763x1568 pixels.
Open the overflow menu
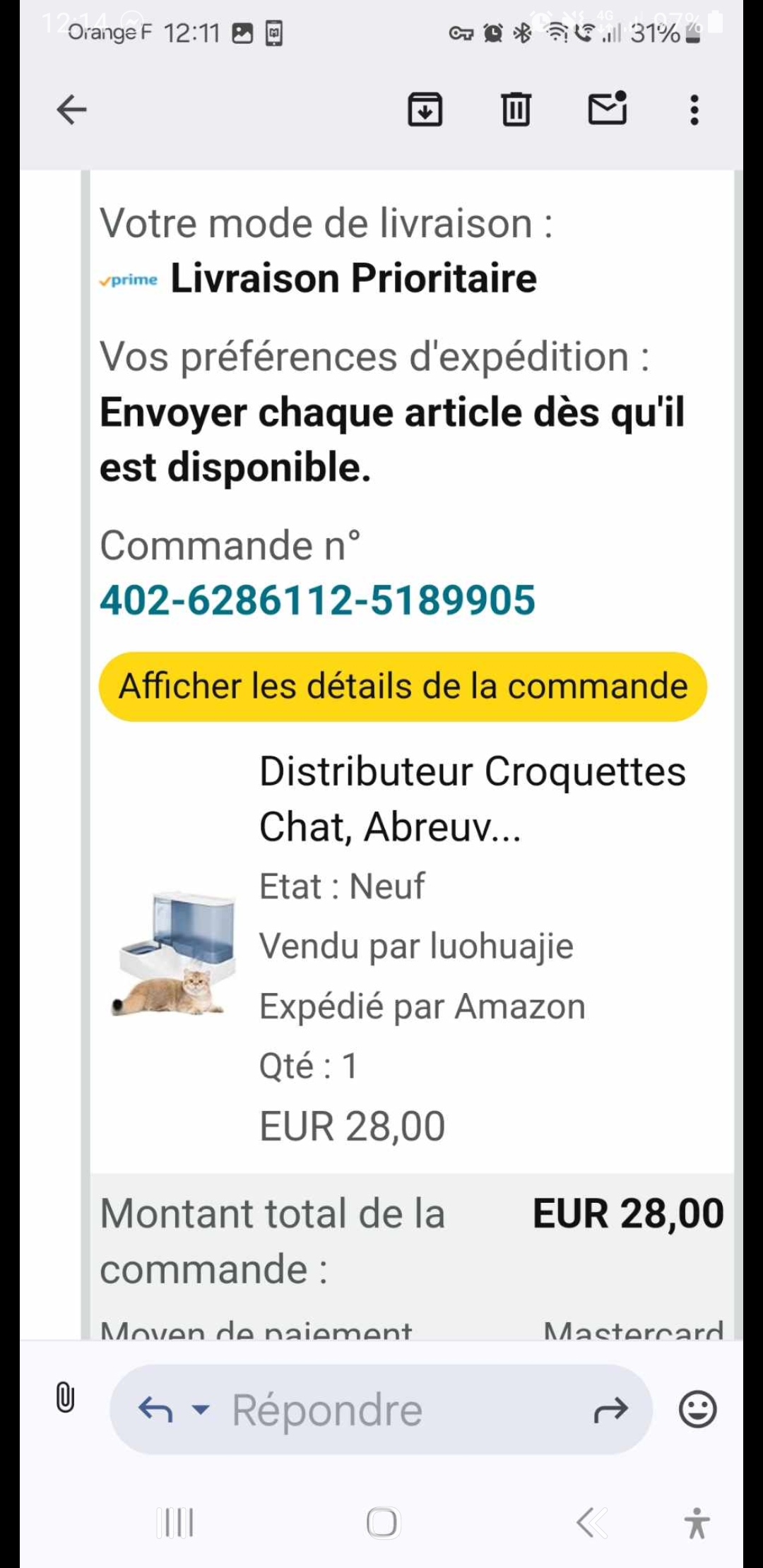click(694, 109)
